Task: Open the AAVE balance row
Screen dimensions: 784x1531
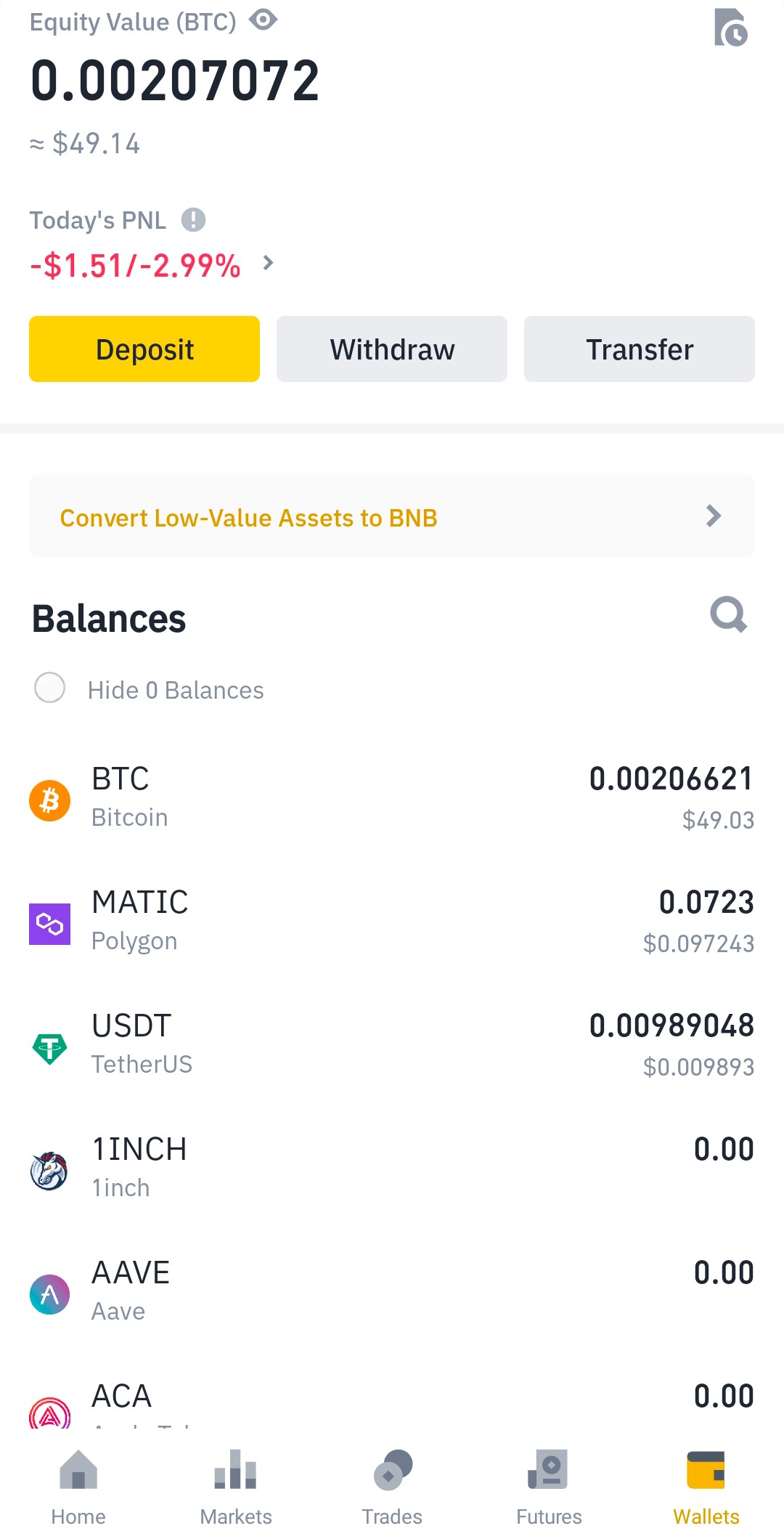Action: [392, 1292]
